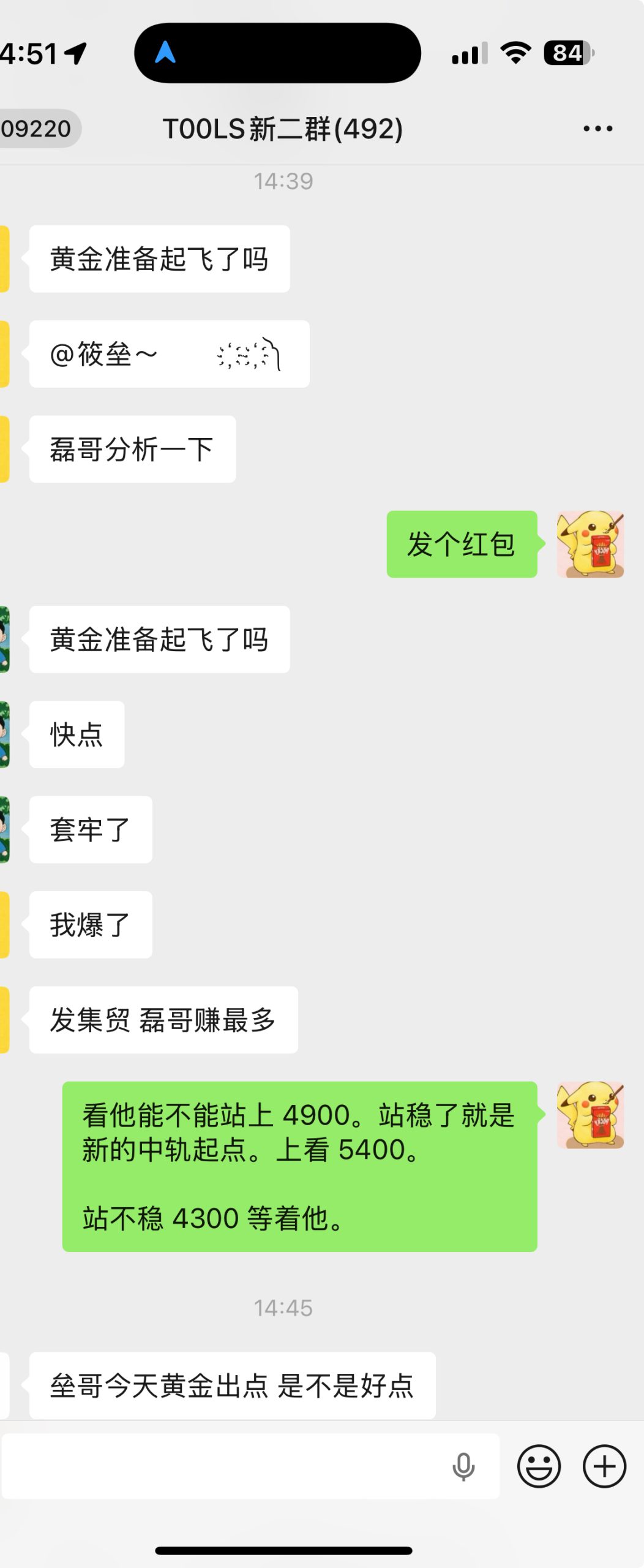Open the message 黄金准备起飞了吗
The width and height of the screenshot is (644, 1568).
coord(159,258)
